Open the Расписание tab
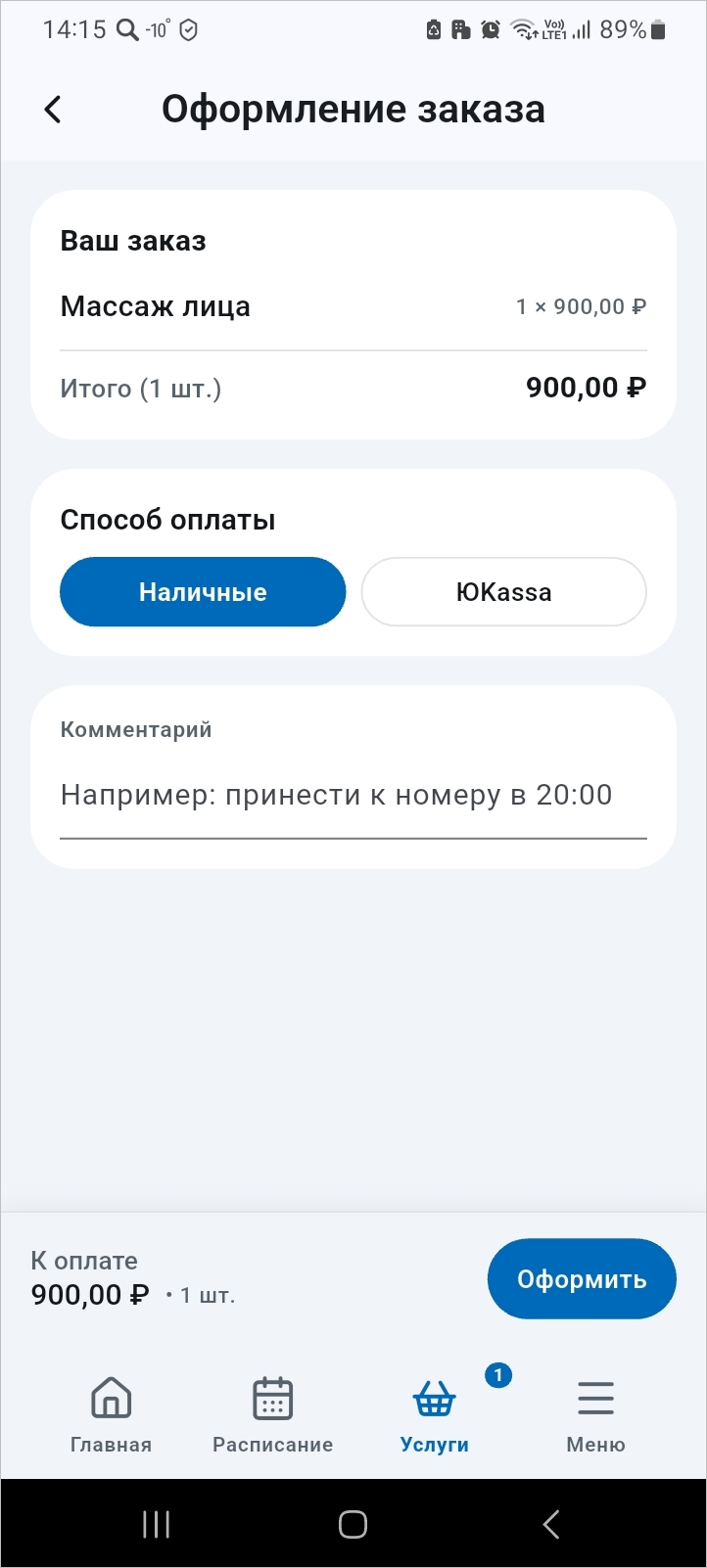Image resolution: width=707 pixels, height=1568 pixels. tap(272, 1414)
